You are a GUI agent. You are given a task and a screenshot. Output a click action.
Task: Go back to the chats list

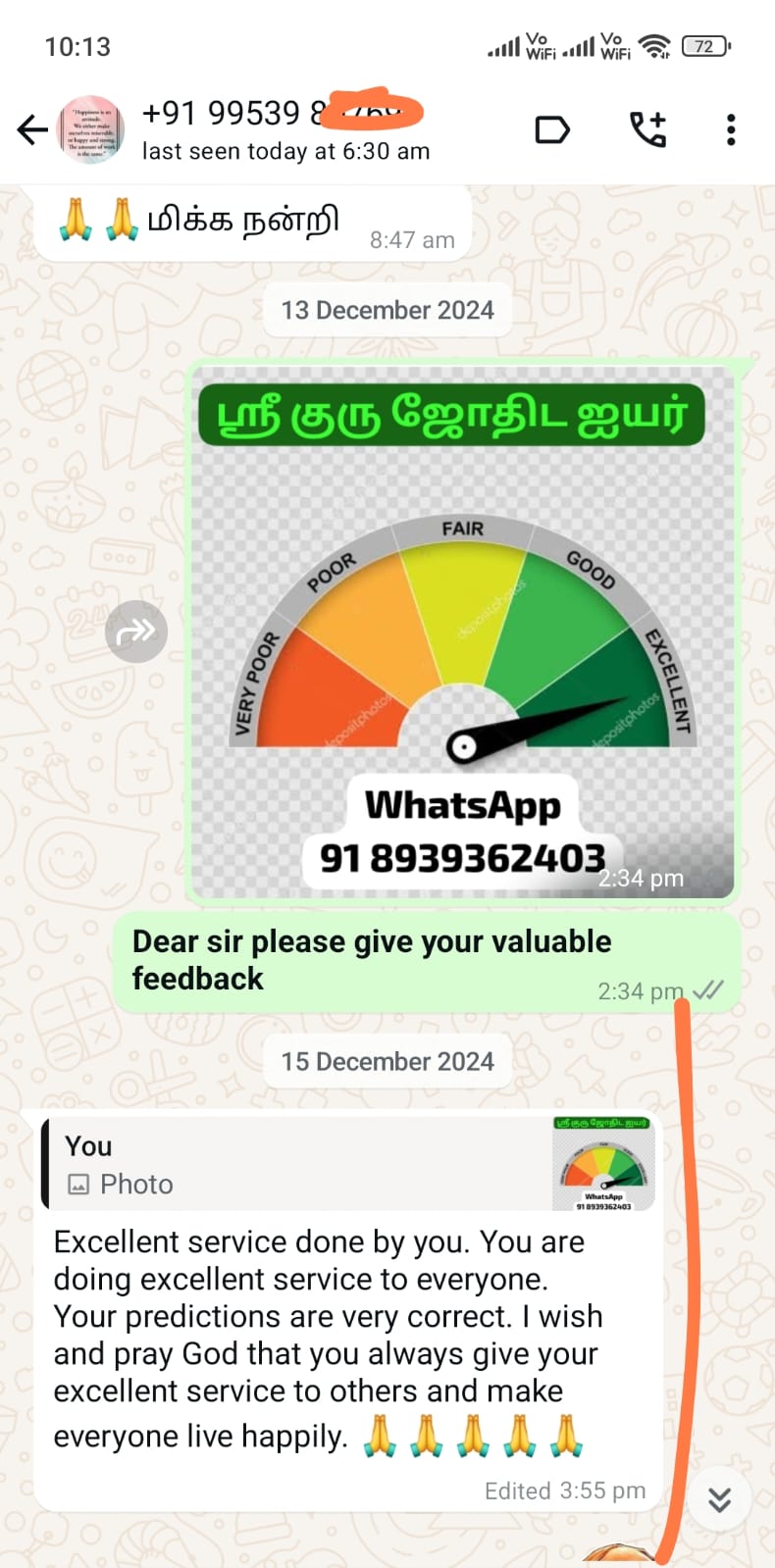click(x=31, y=129)
